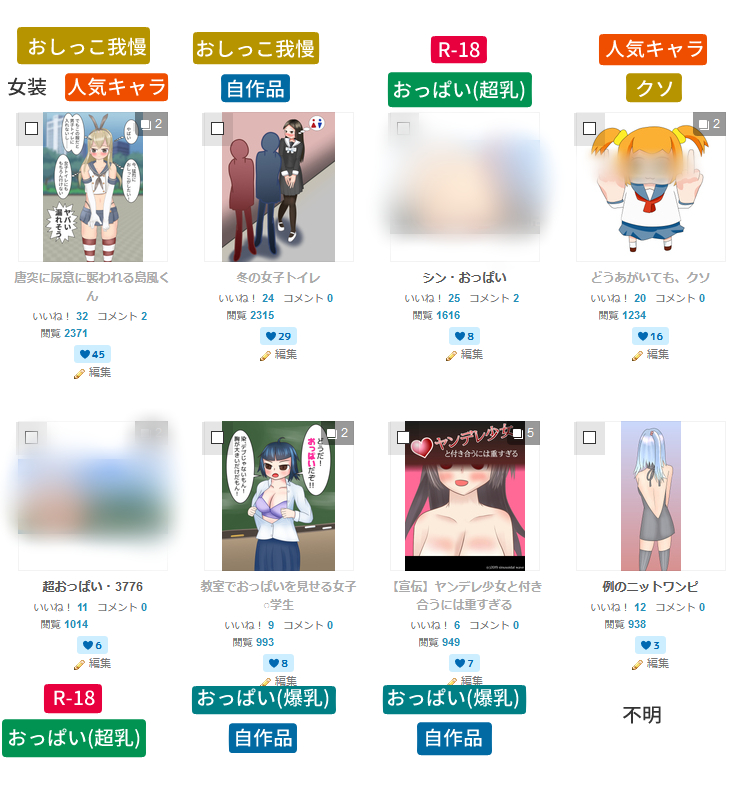Open the title link 冬の女子トイレ
The height and width of the screenshot is (800, 735).
coord(278,277)
